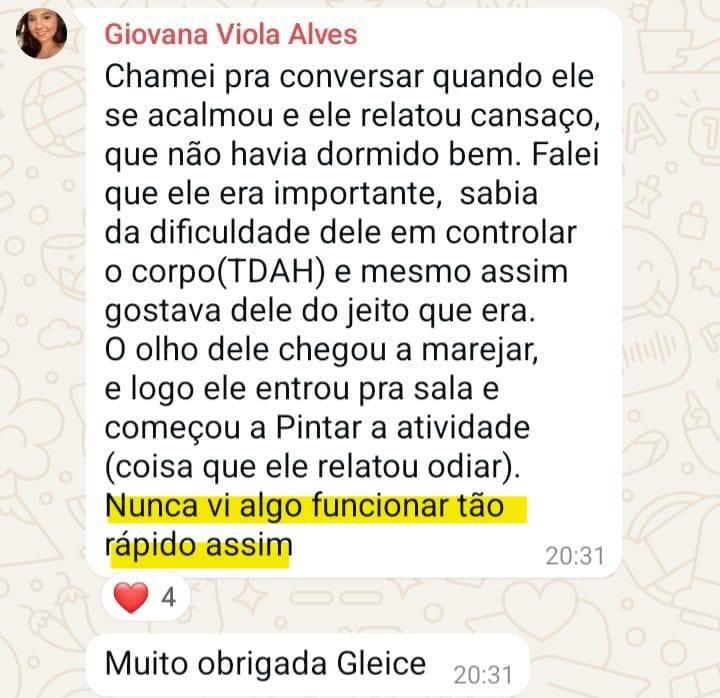View the heart reactions on Giovana's message
Screen dimensions: 720x698
click(146, 598)
